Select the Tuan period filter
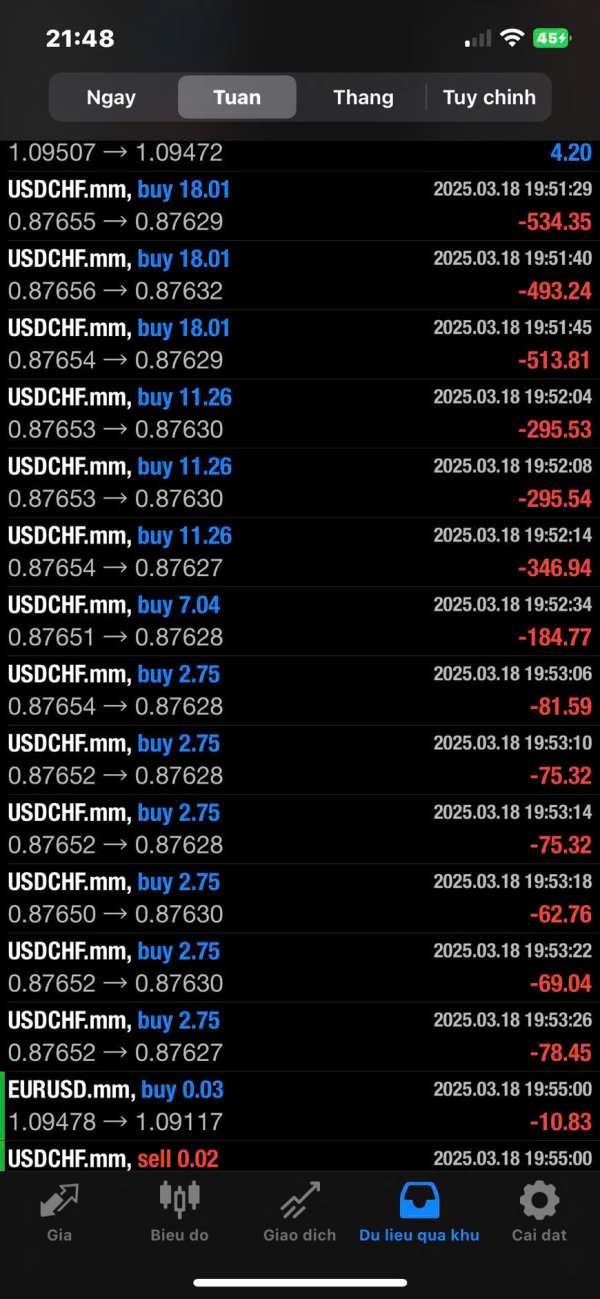 [237, 97]
